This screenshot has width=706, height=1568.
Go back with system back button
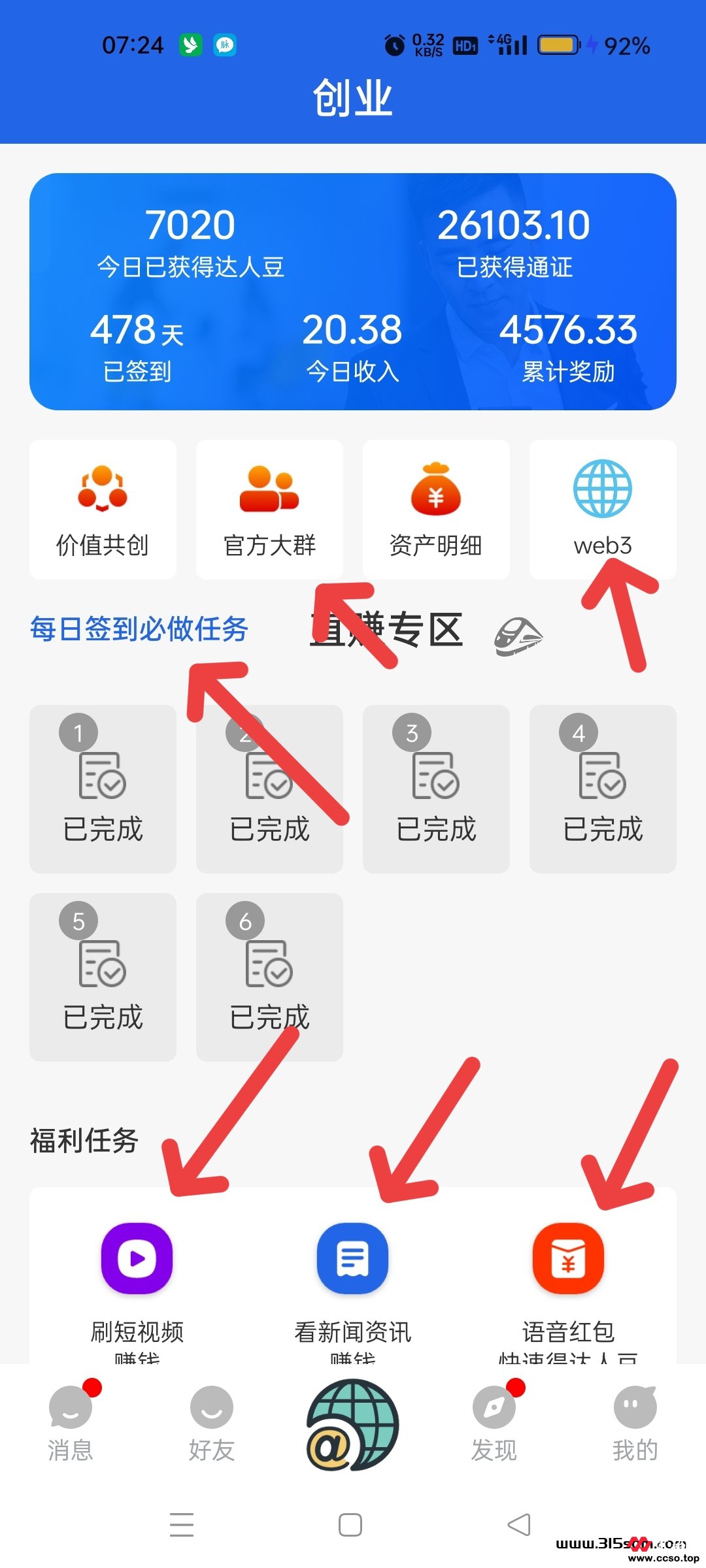coord(519,1525)
